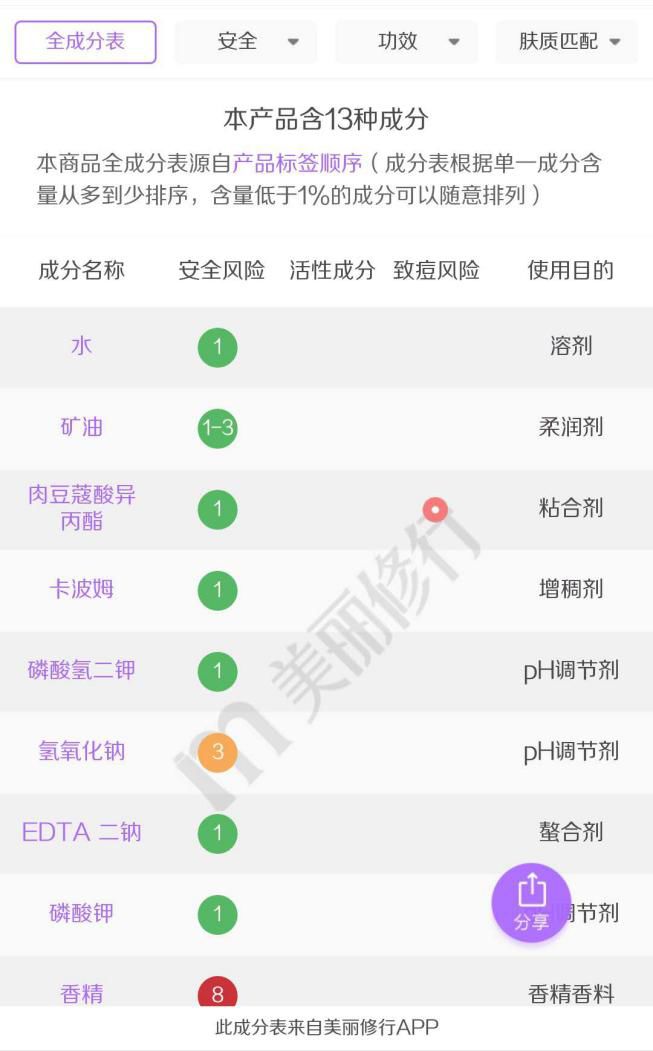Open ingredient info for 磷酸钾
Screen dimensions: 653x1051
(x=81, y=913)
